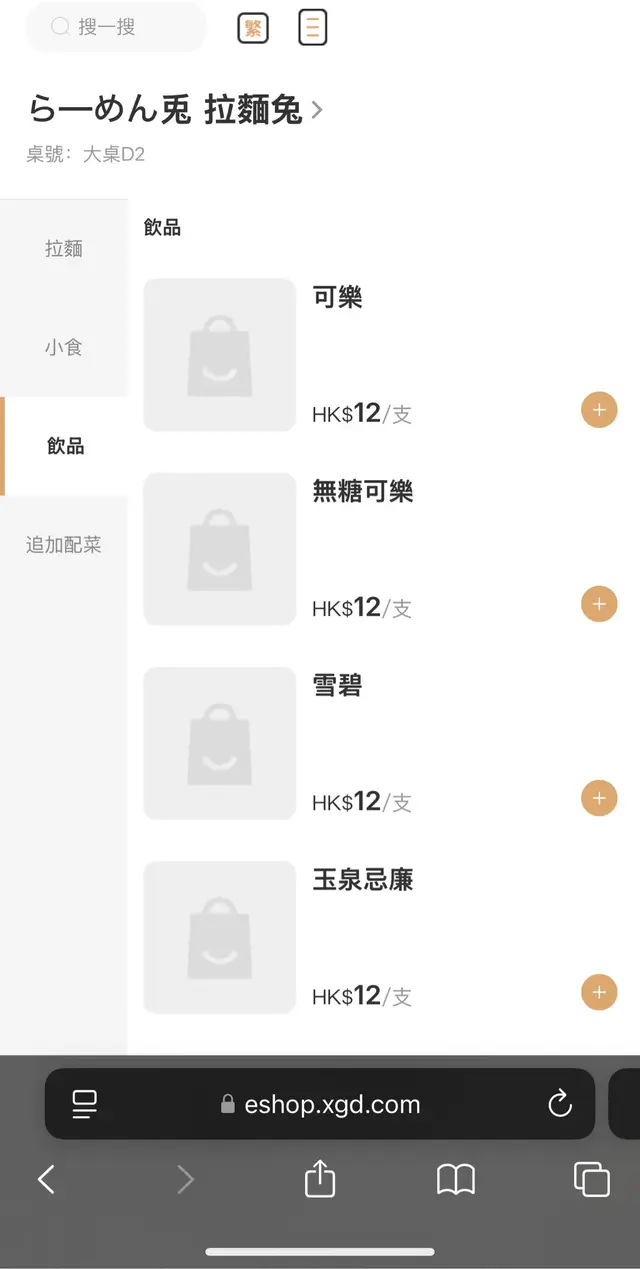640x1269 pixels.
Task: Add 無糖可樂 to the order
Action: tap(599, 604)
